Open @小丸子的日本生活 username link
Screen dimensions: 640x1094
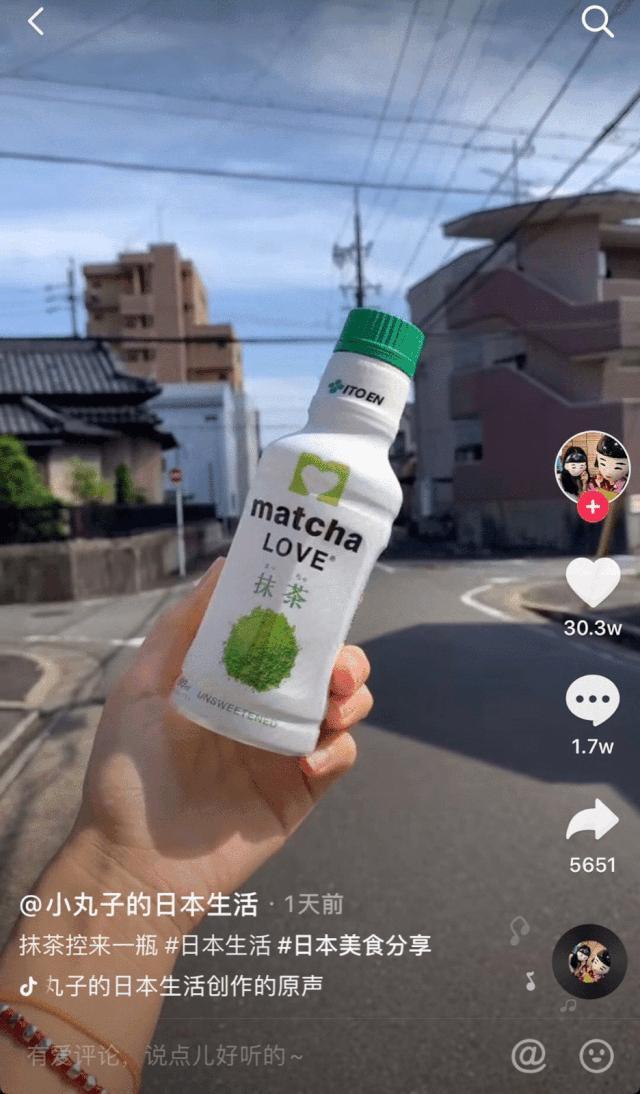(x=139, y=905)
